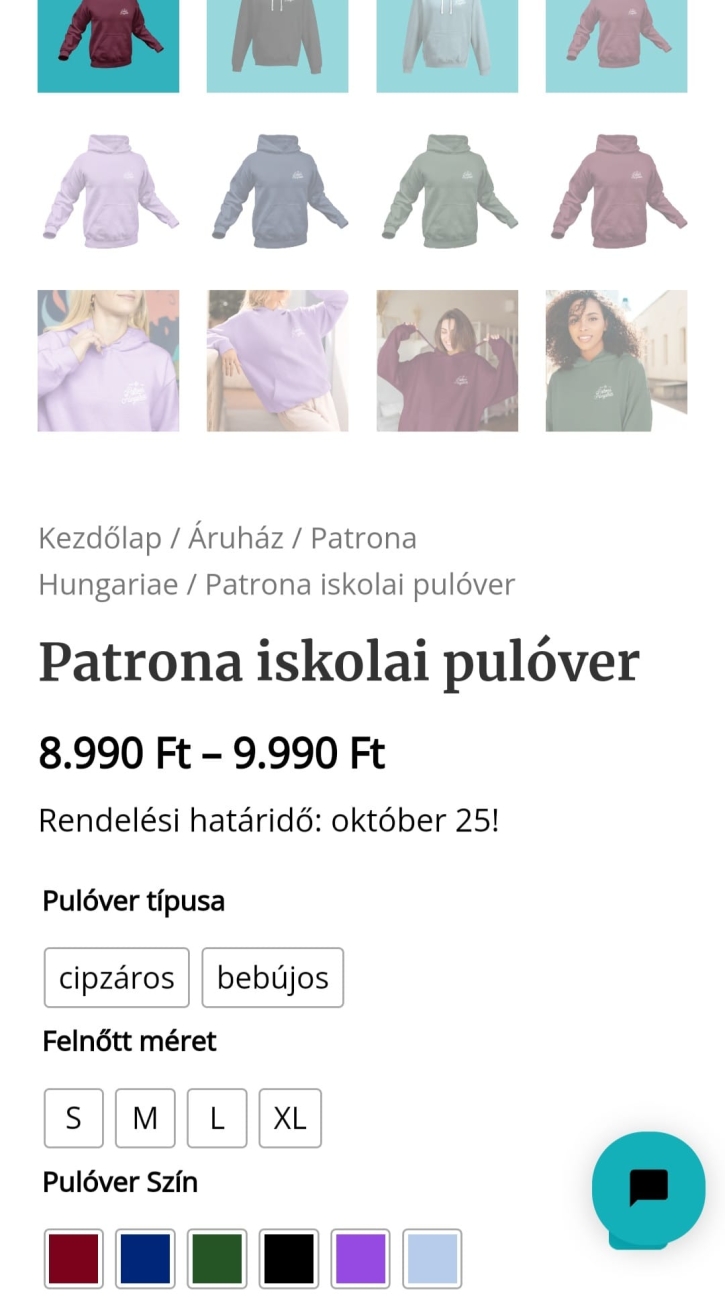Select adult size M

point(145,1118)
